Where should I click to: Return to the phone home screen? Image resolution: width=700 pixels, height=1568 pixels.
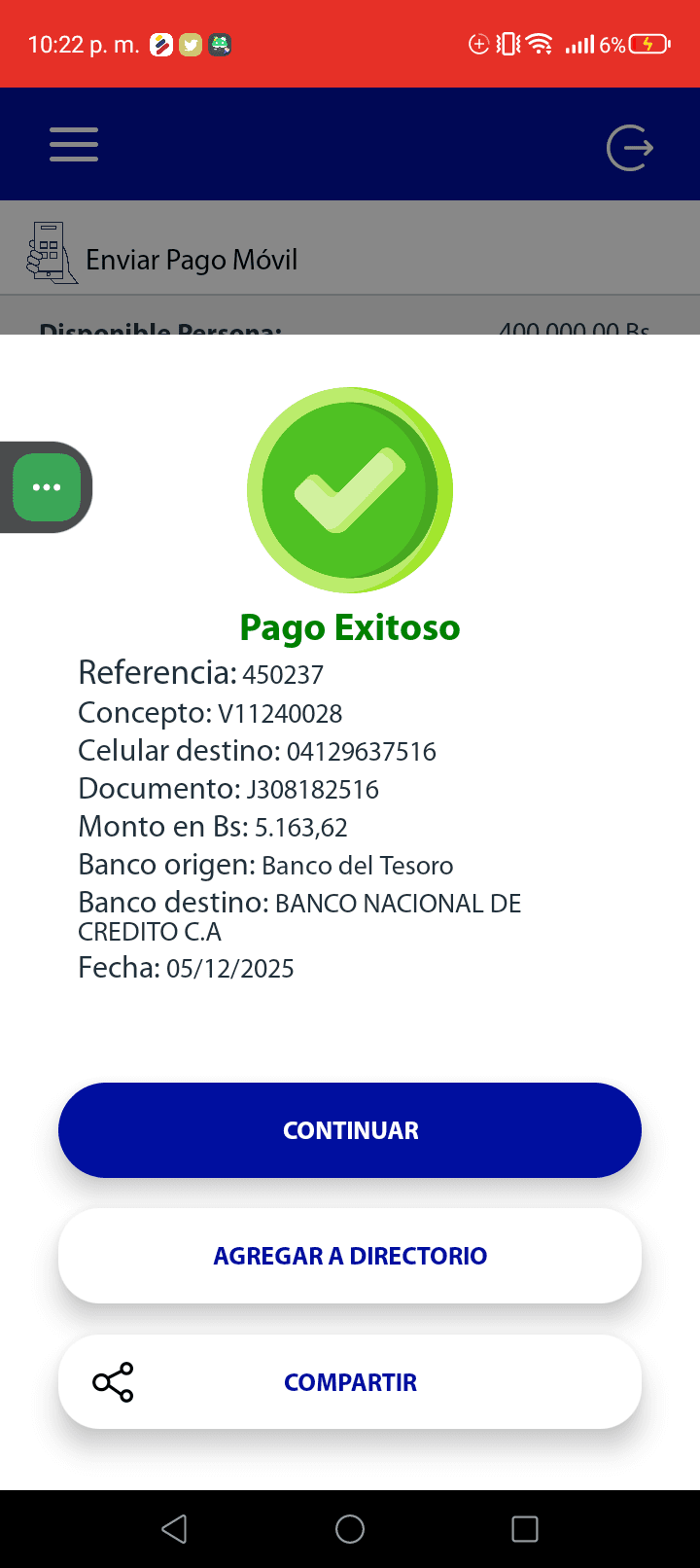(350, 1529)
